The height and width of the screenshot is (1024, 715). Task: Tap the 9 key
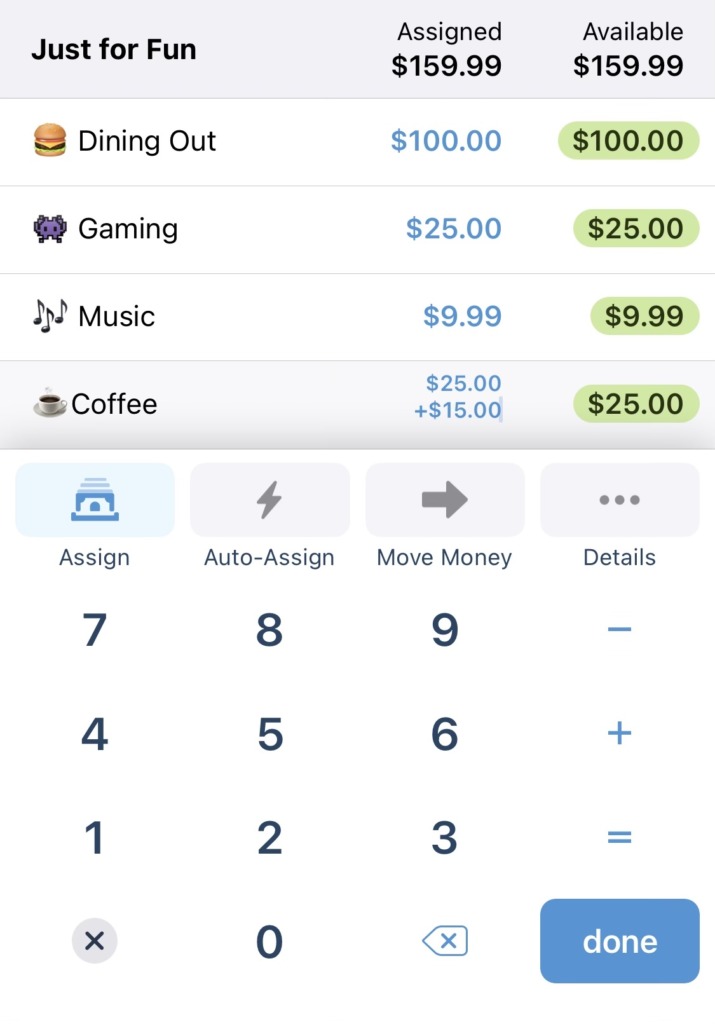pos(444,630)
